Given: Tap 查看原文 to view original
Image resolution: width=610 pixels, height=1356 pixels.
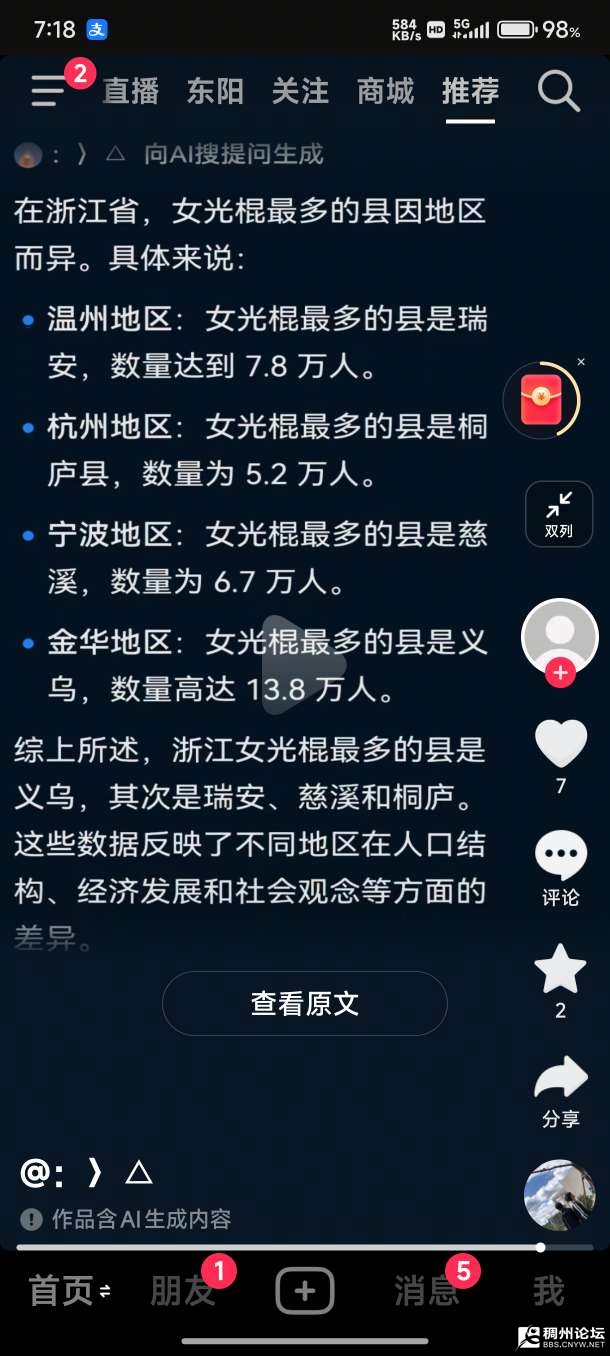Looking at the screenshot, I should point(304,1003).
